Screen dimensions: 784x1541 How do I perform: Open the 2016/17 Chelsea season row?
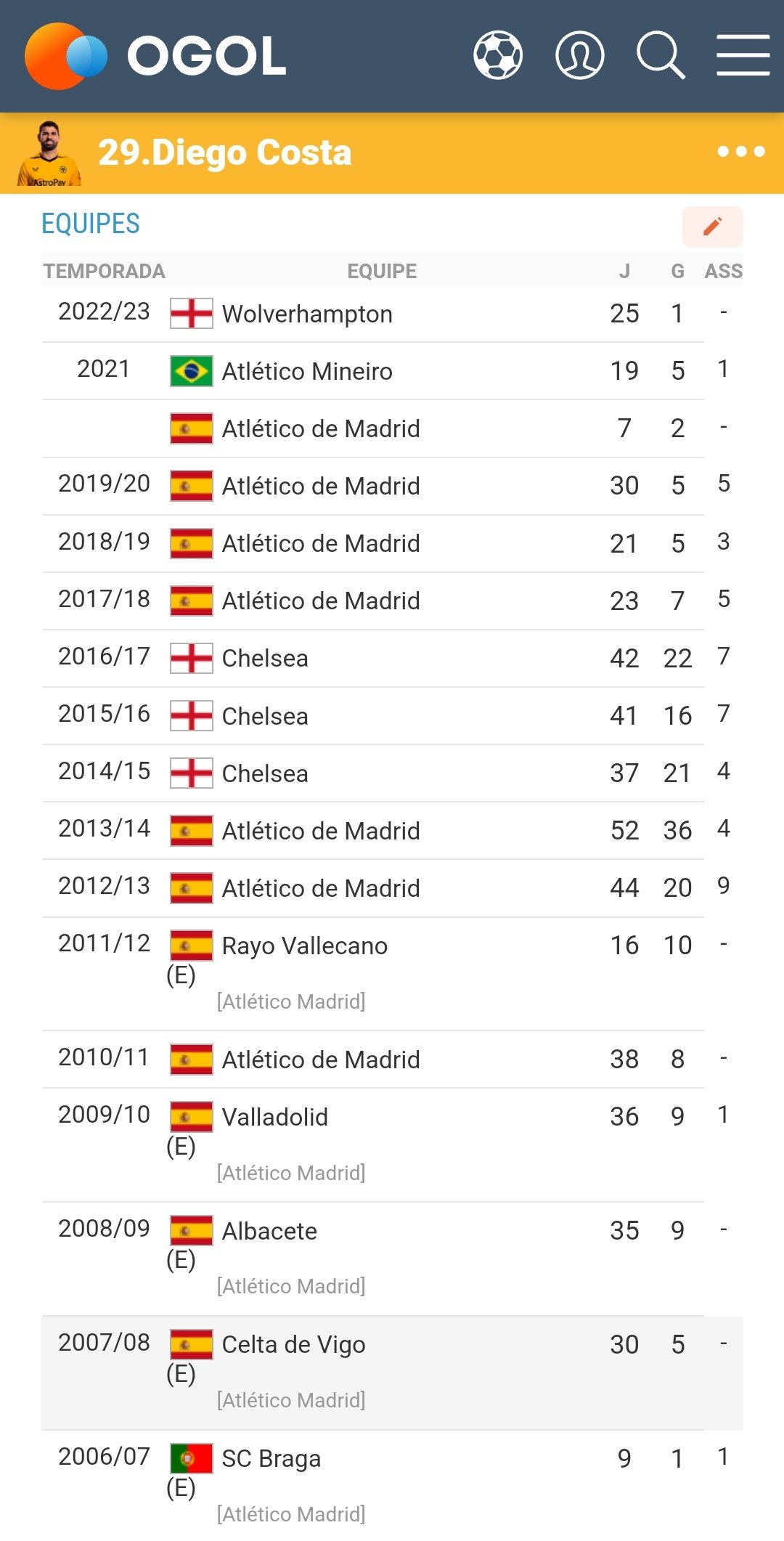click(265, 659)
